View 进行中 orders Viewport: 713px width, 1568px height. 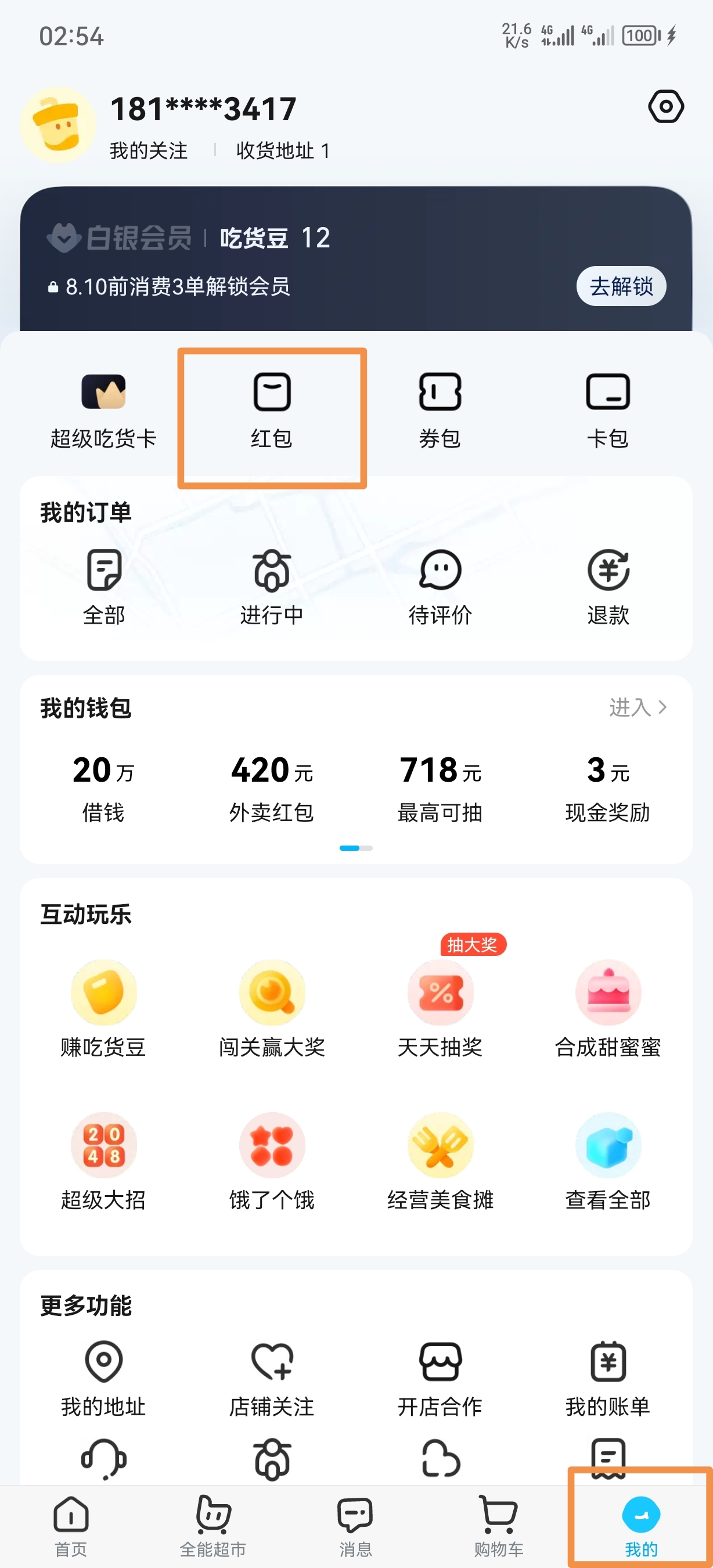[x=272, y=586]
